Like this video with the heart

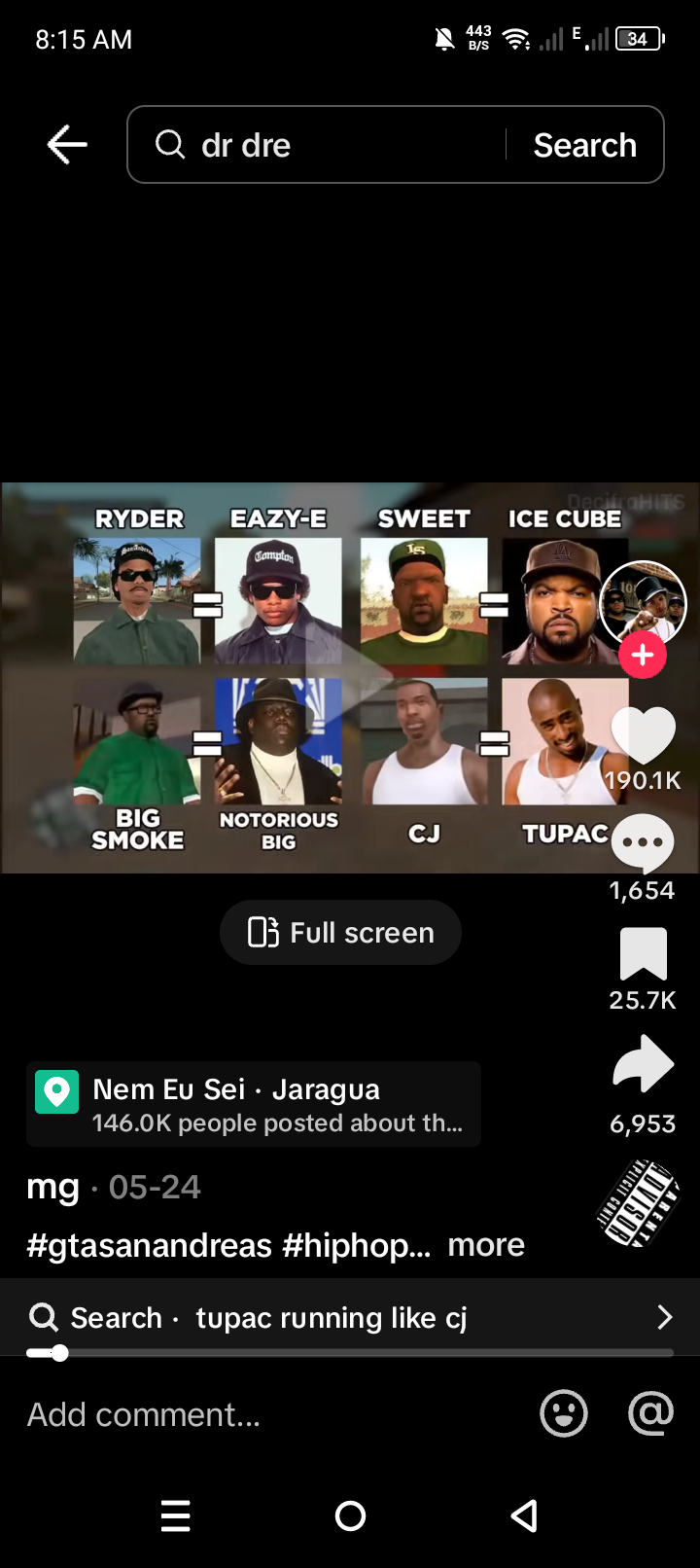[x=643, y=736]
